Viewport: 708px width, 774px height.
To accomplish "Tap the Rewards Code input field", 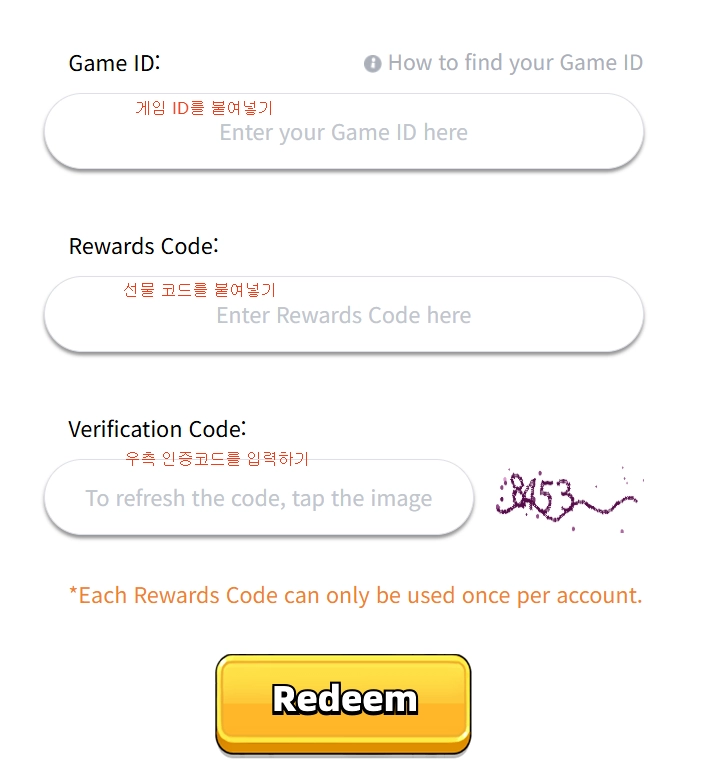I will (343, 315).
